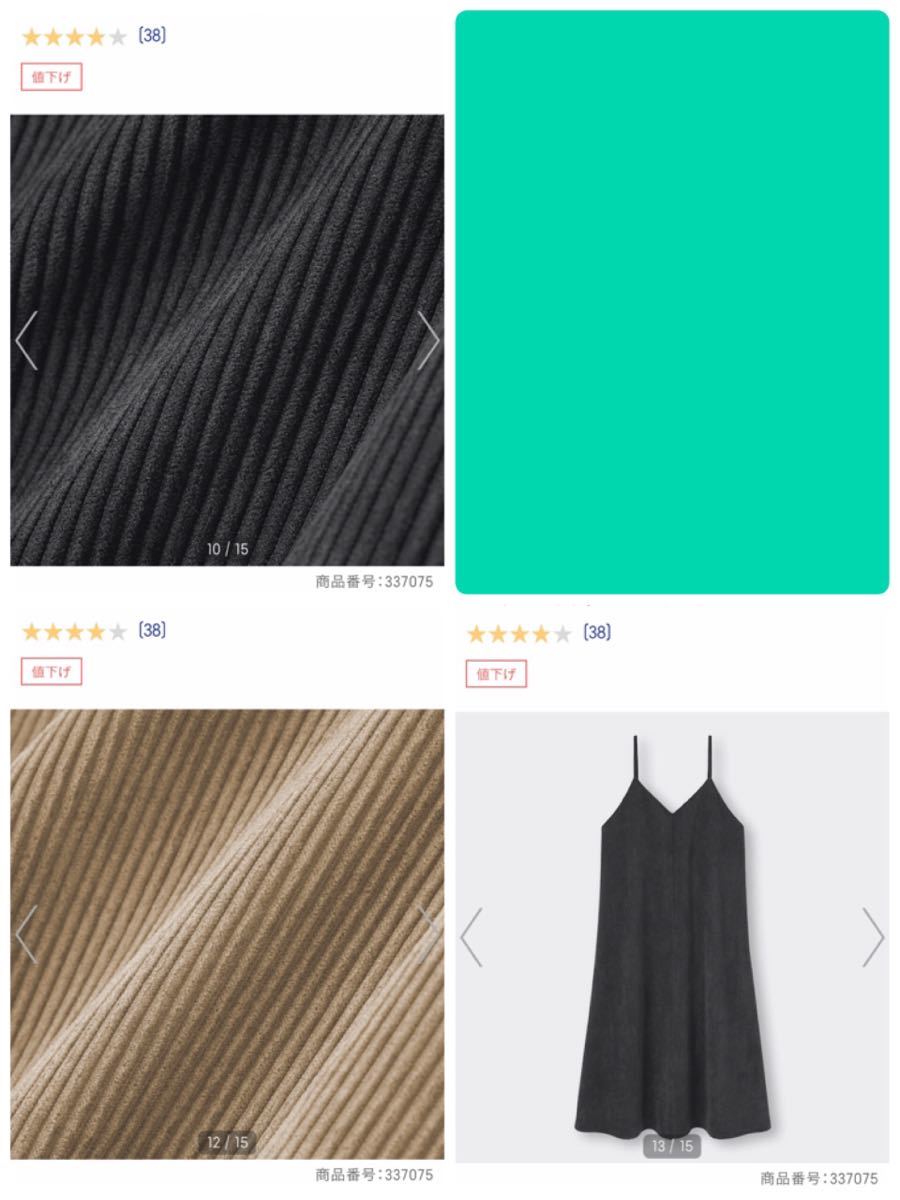Click the left arrow beside the black camisole dress
The width and height of the screenshot is (900, 1200).
click(x=472, y=935)
